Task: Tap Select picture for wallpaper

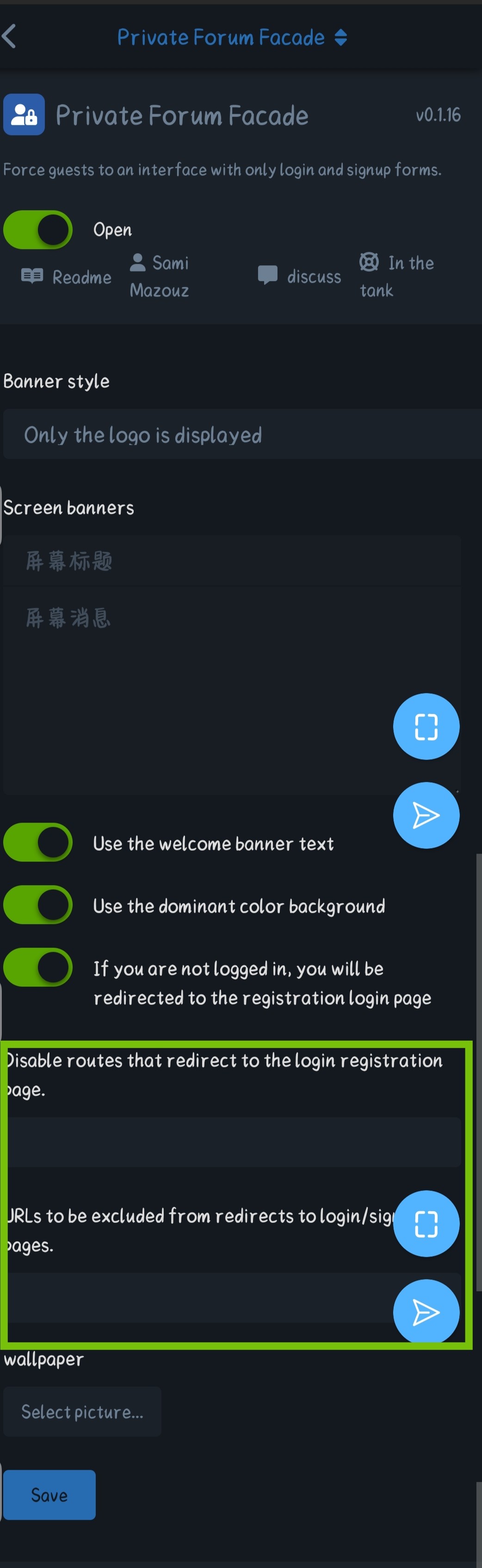Action: click(82, 1412)
